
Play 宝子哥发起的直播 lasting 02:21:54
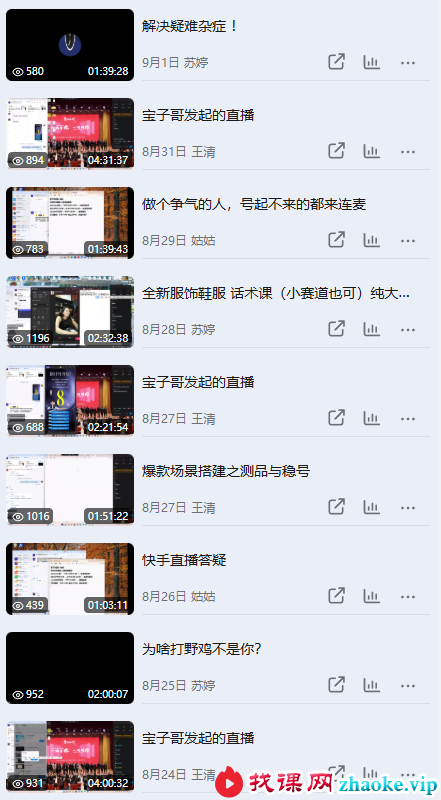pyautogui.click(x=70, y=401)
